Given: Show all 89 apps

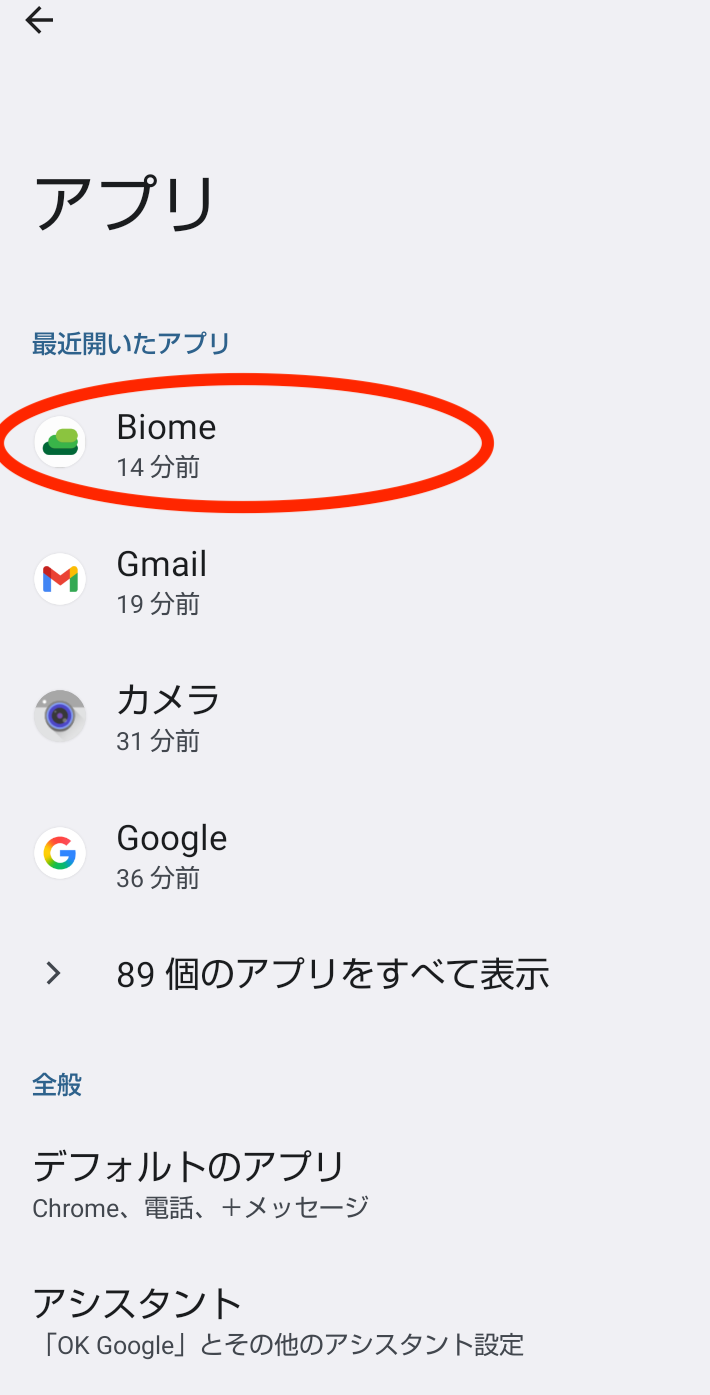Looking at the screenshot, I should [x=355, y=973].
